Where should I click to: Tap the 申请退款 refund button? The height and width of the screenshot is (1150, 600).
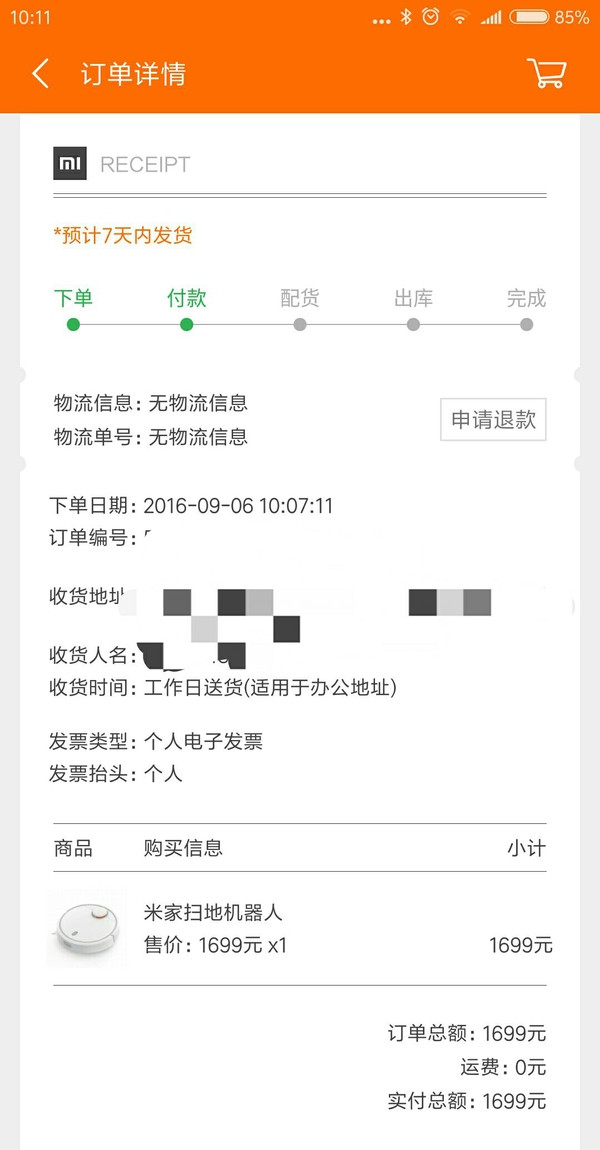click(x=493, y=420)
